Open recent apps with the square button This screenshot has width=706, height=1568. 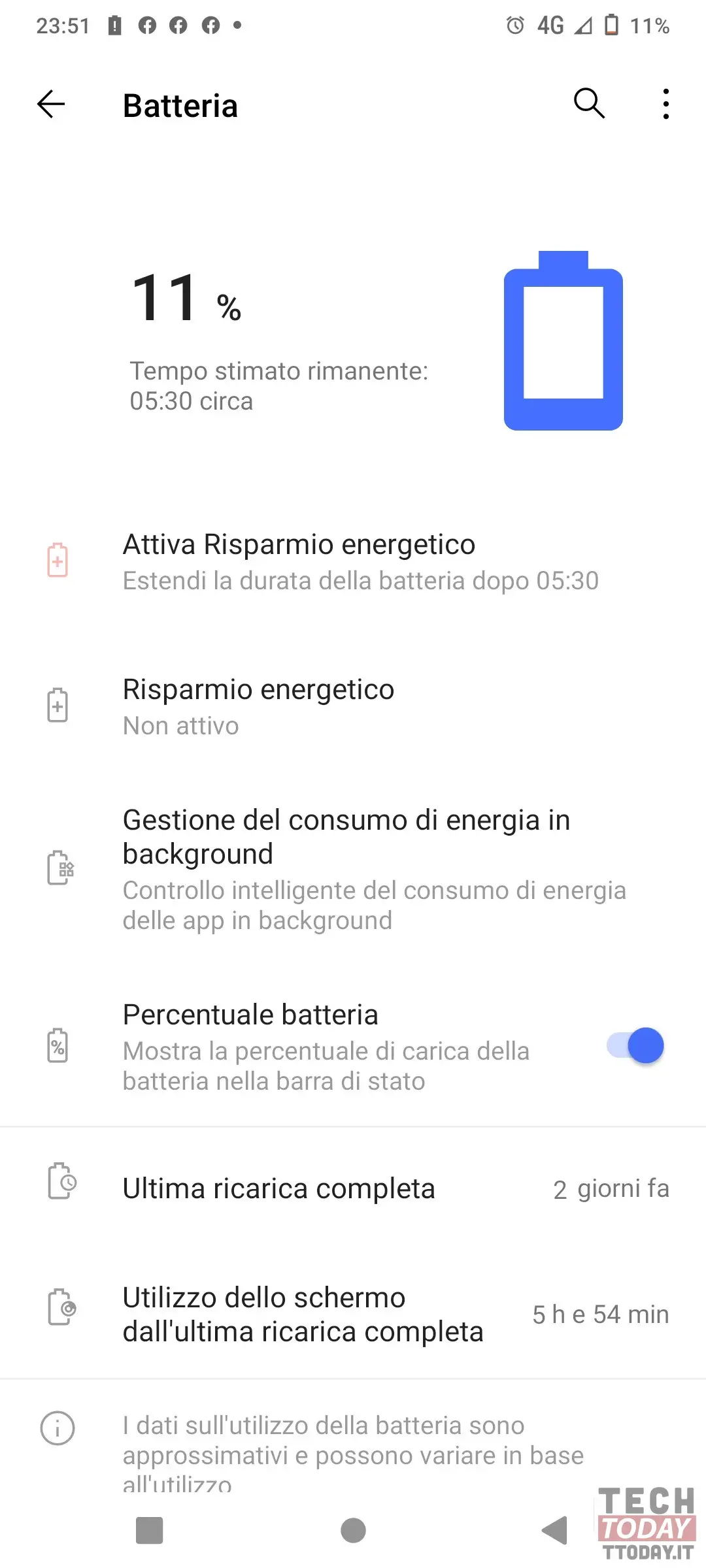[149, 1530]
